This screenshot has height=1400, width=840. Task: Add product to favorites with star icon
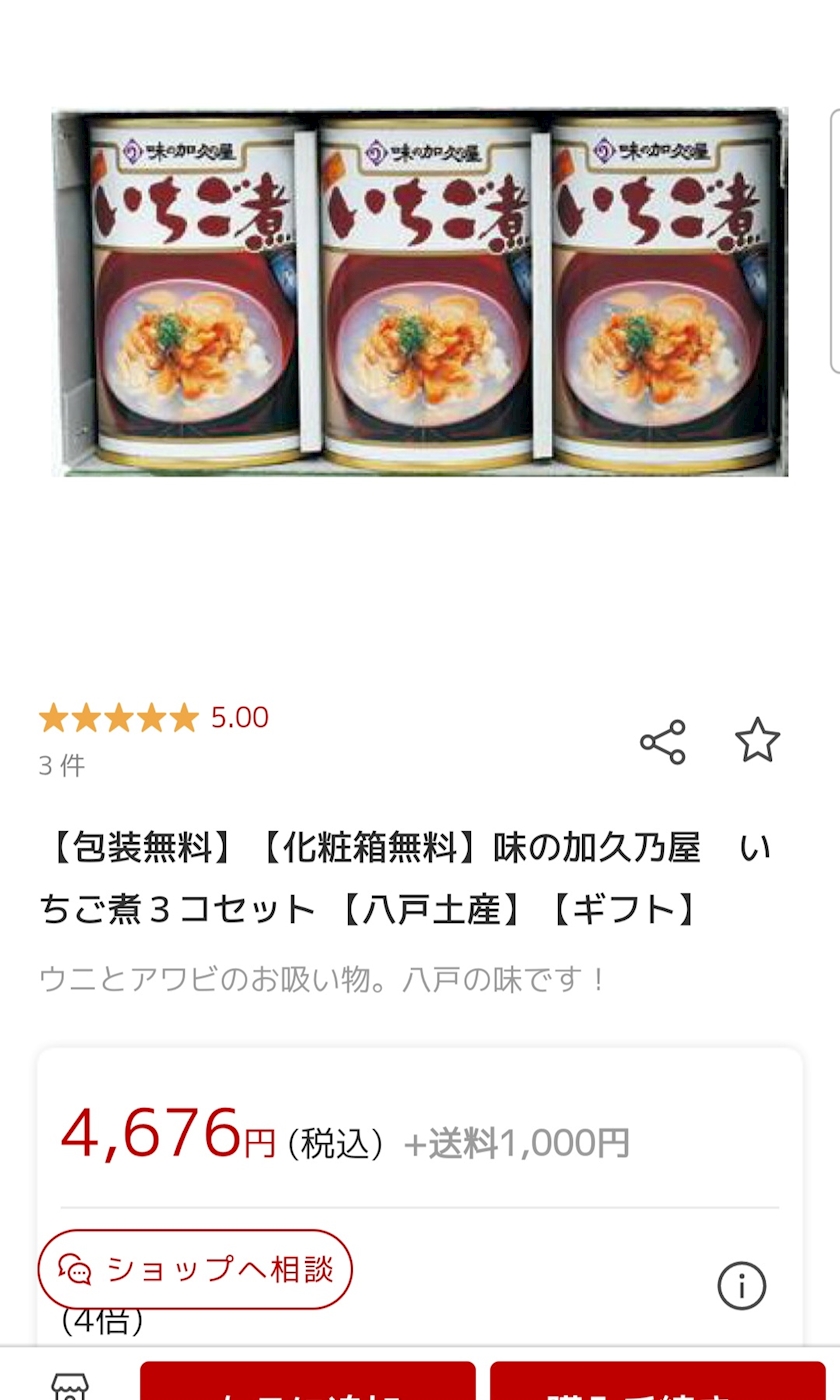coord(757,741)
